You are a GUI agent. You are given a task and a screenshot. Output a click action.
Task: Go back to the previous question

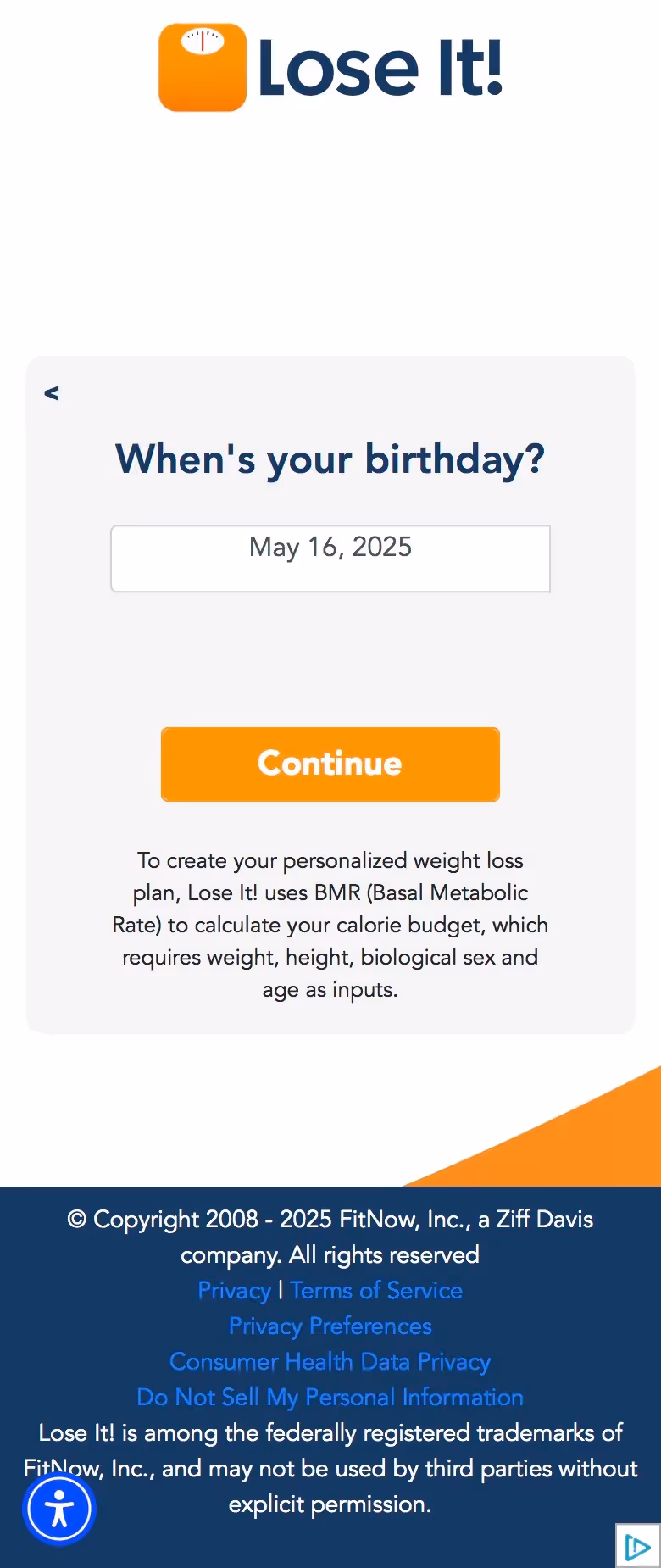tap(52, 393)
